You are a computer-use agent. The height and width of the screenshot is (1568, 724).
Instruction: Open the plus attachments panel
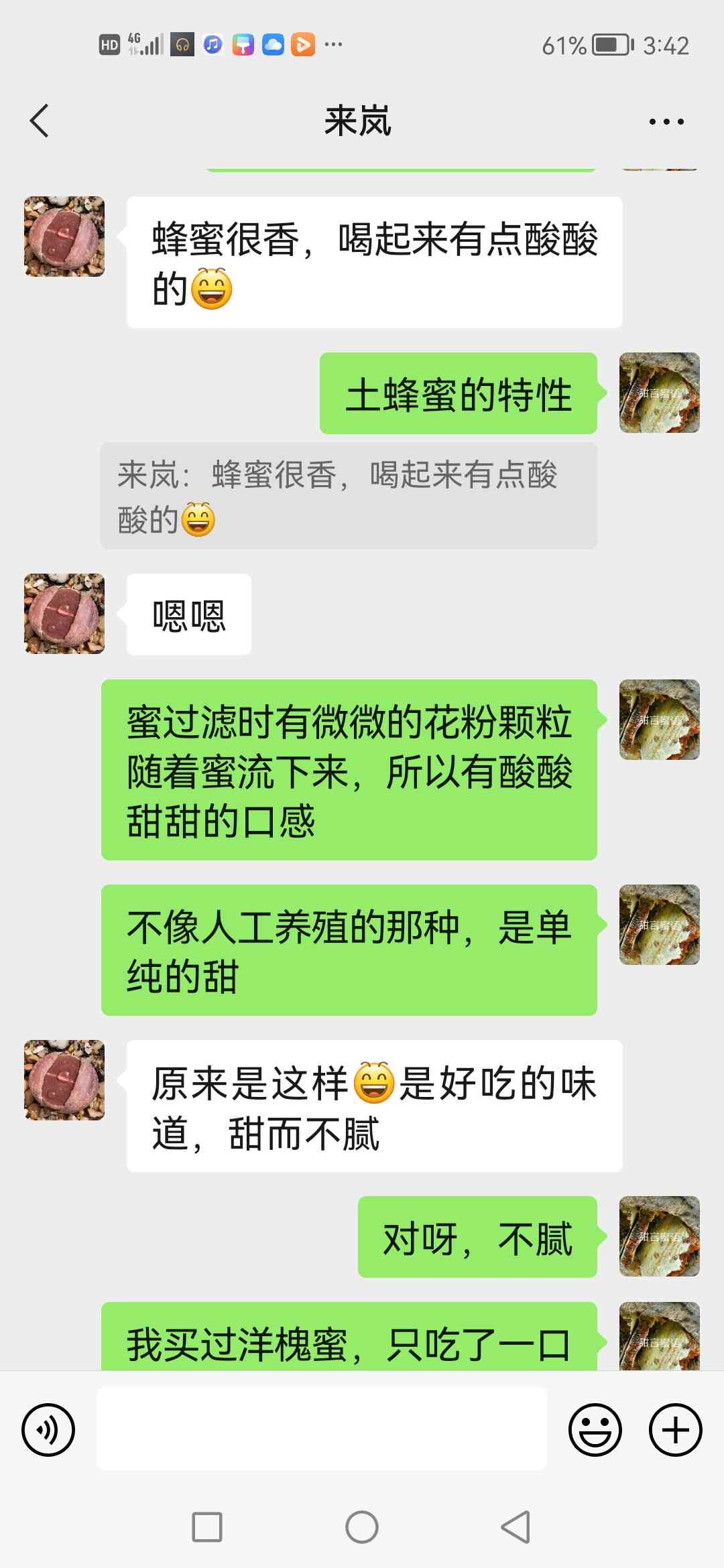[675, 1429]
